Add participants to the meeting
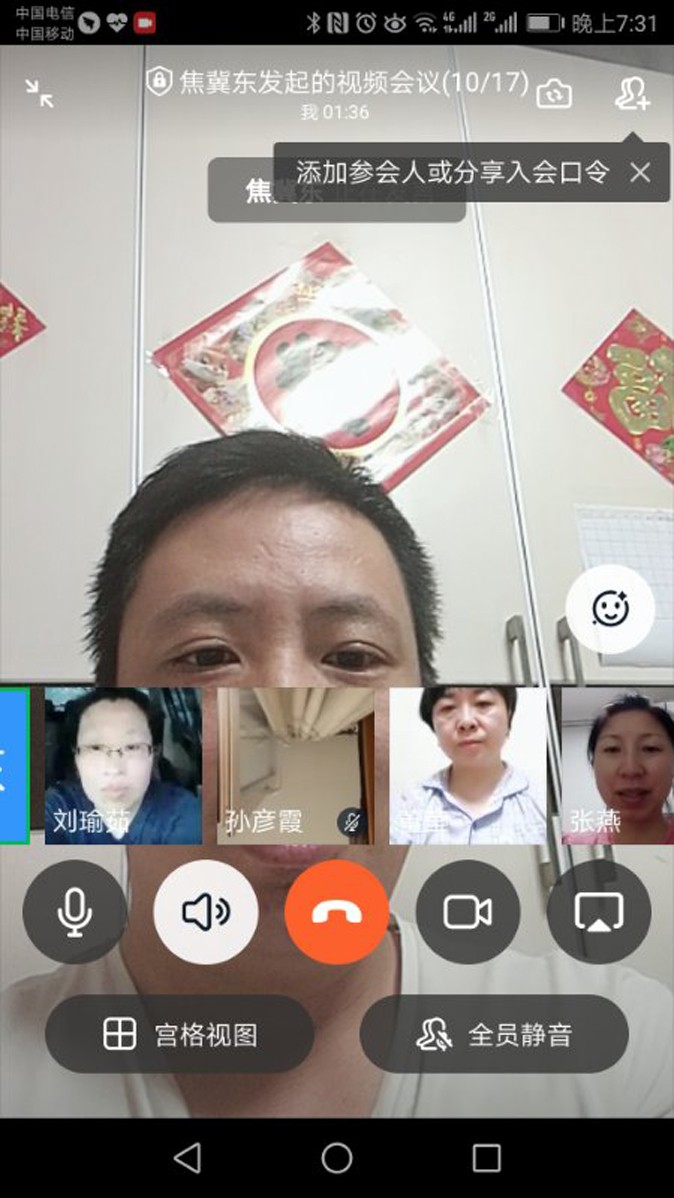 tap(632, 93)
